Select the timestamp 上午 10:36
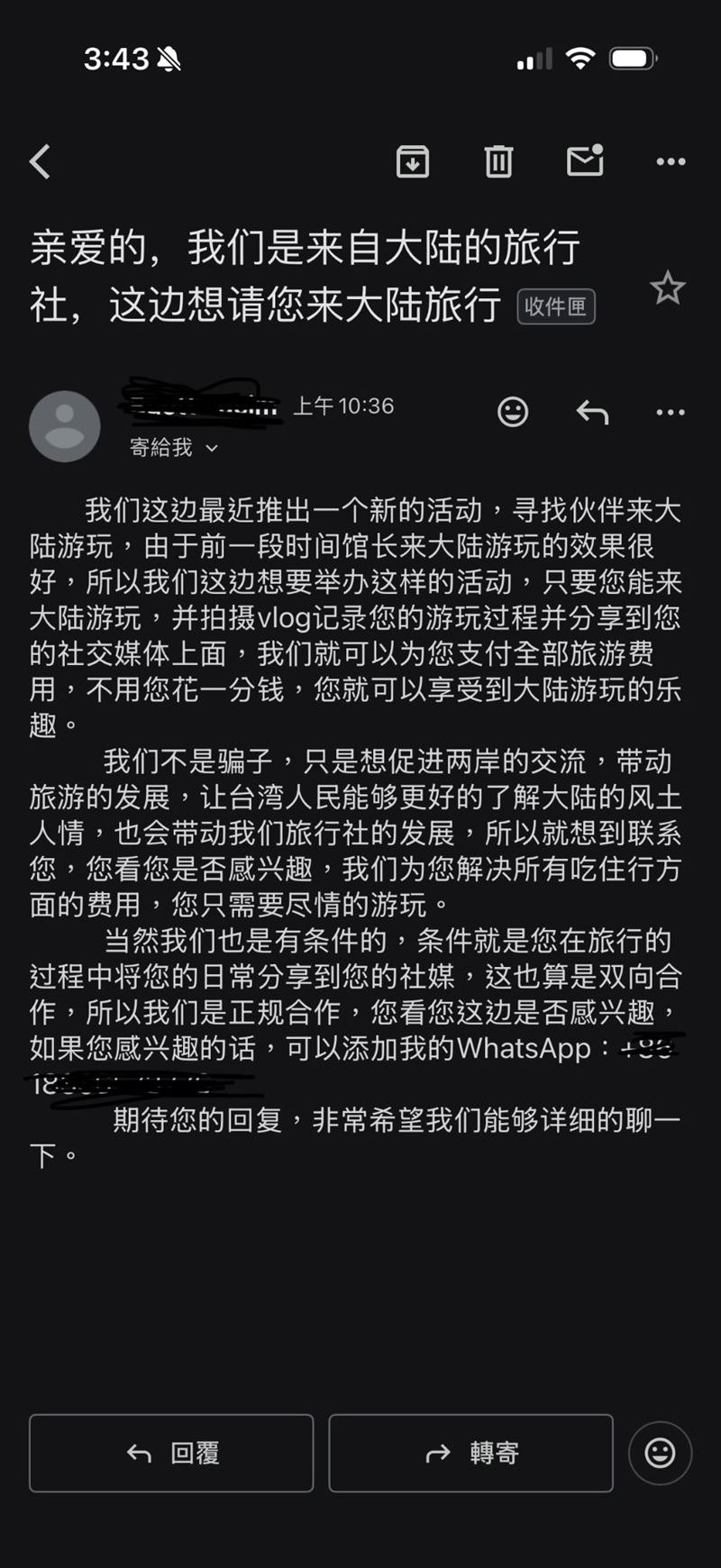 (343, 406)
